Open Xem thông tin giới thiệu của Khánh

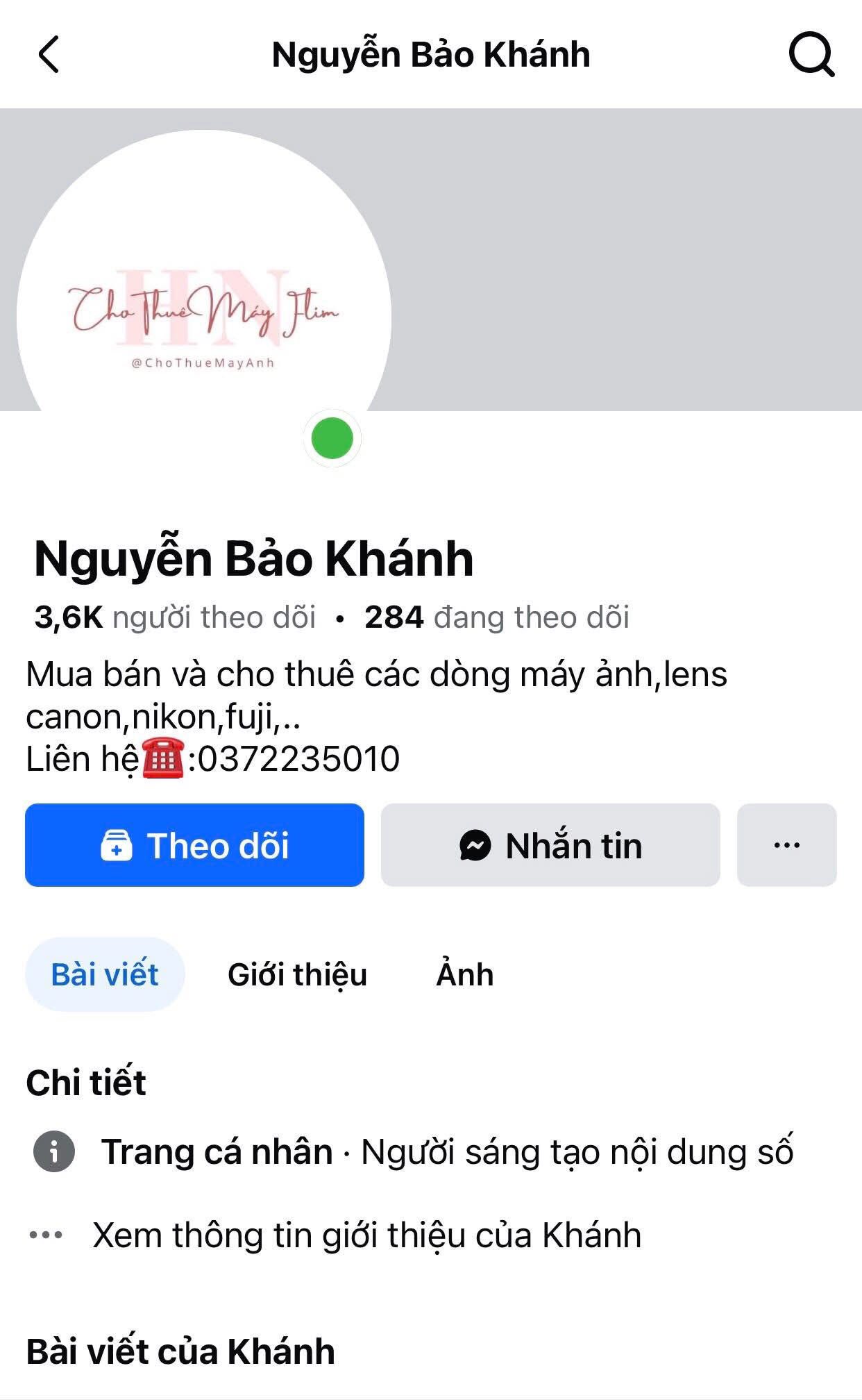pyautogui.click(x=366, y=1235)
